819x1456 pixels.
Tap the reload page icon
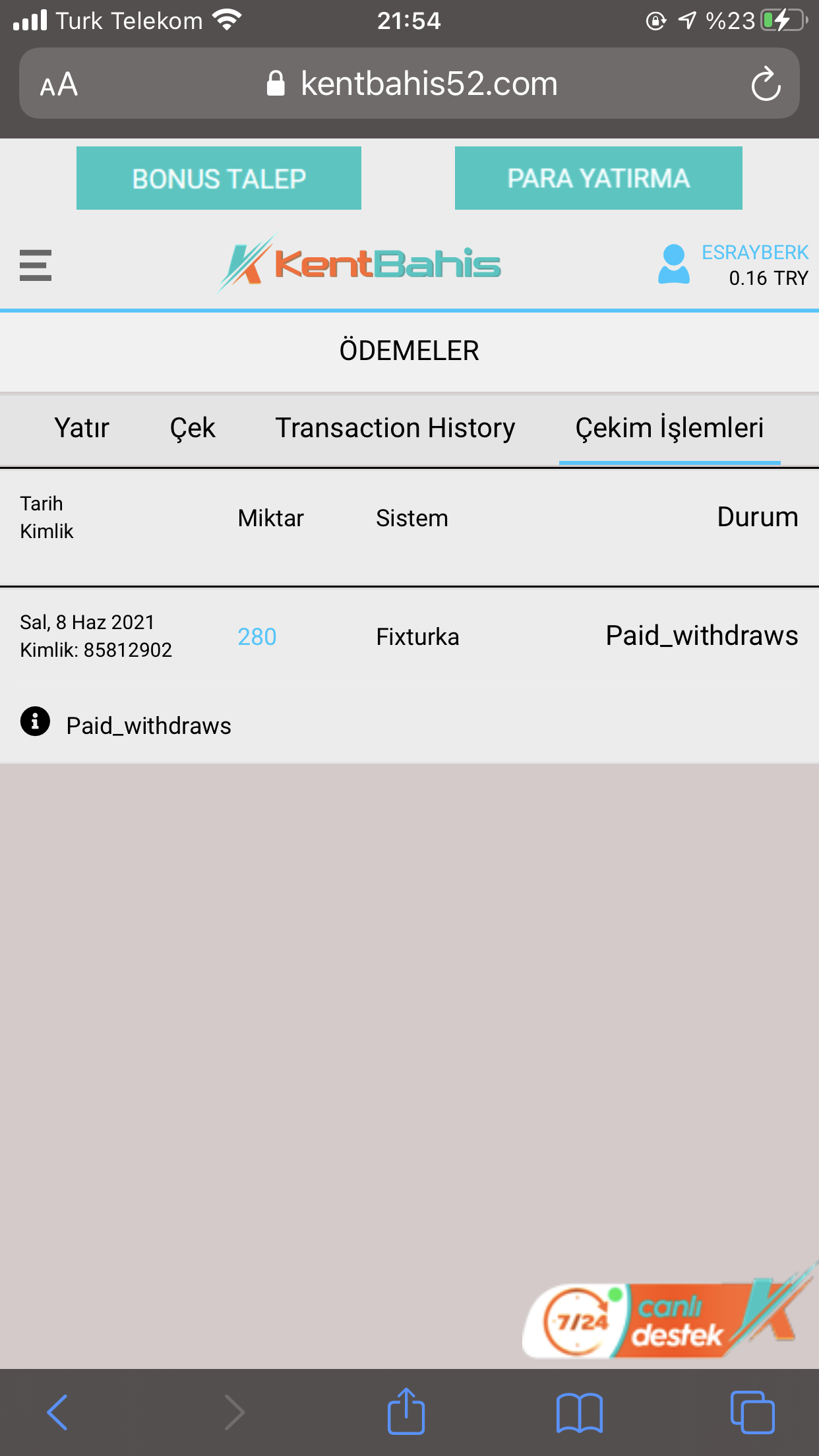point(766,83)
